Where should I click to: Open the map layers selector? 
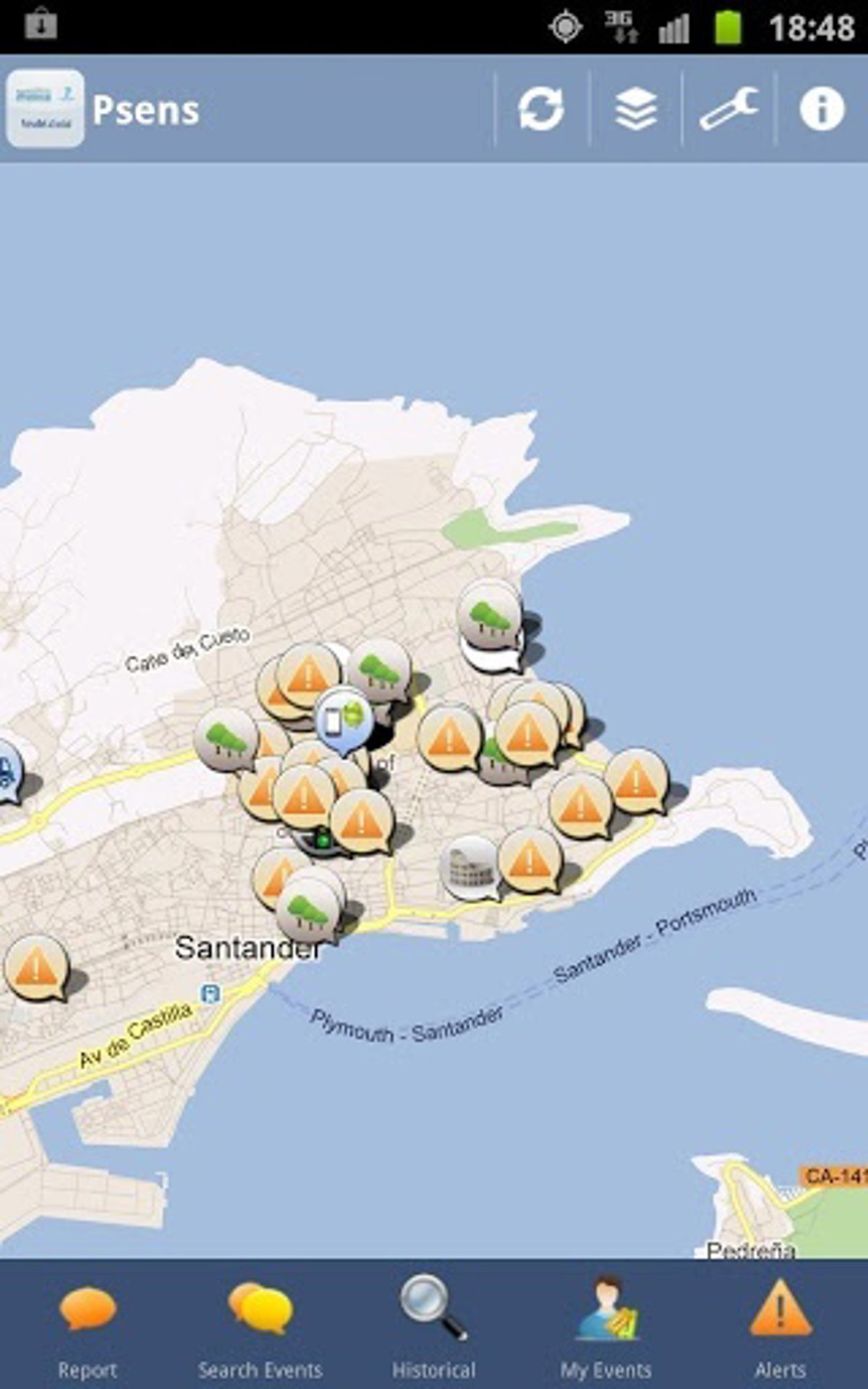(x=636, y=109)
